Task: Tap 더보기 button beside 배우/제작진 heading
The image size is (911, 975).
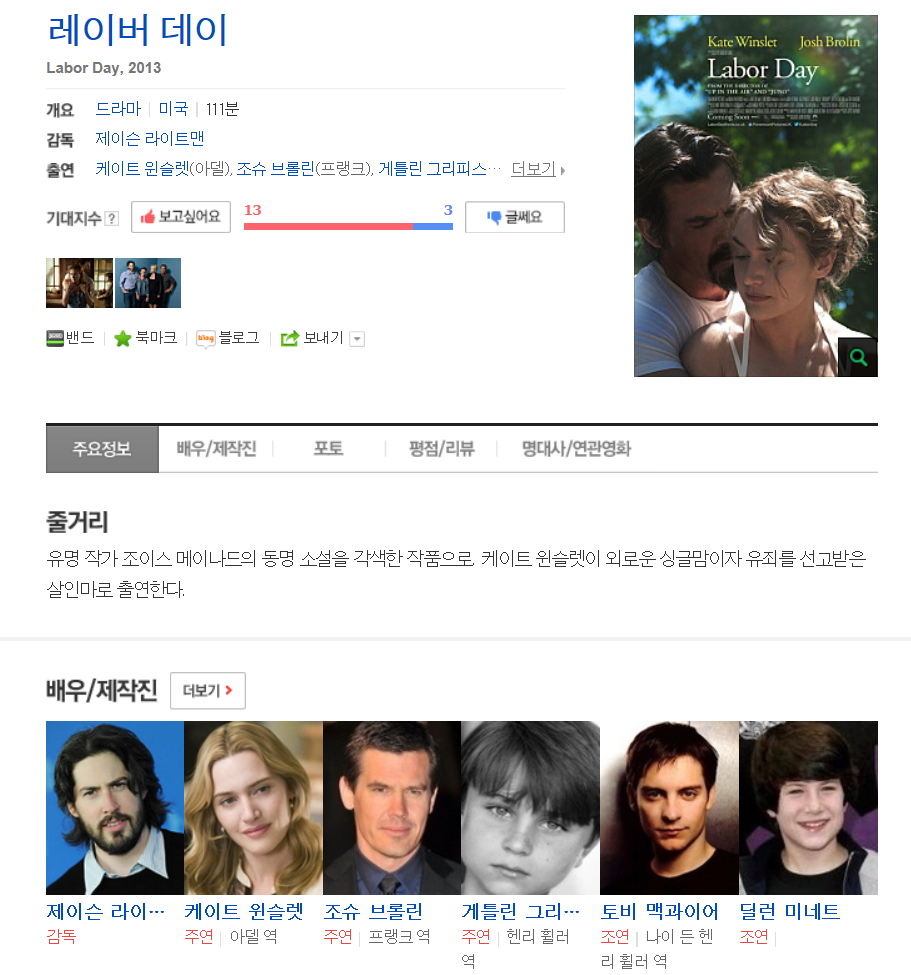Action: coord(208,690)
